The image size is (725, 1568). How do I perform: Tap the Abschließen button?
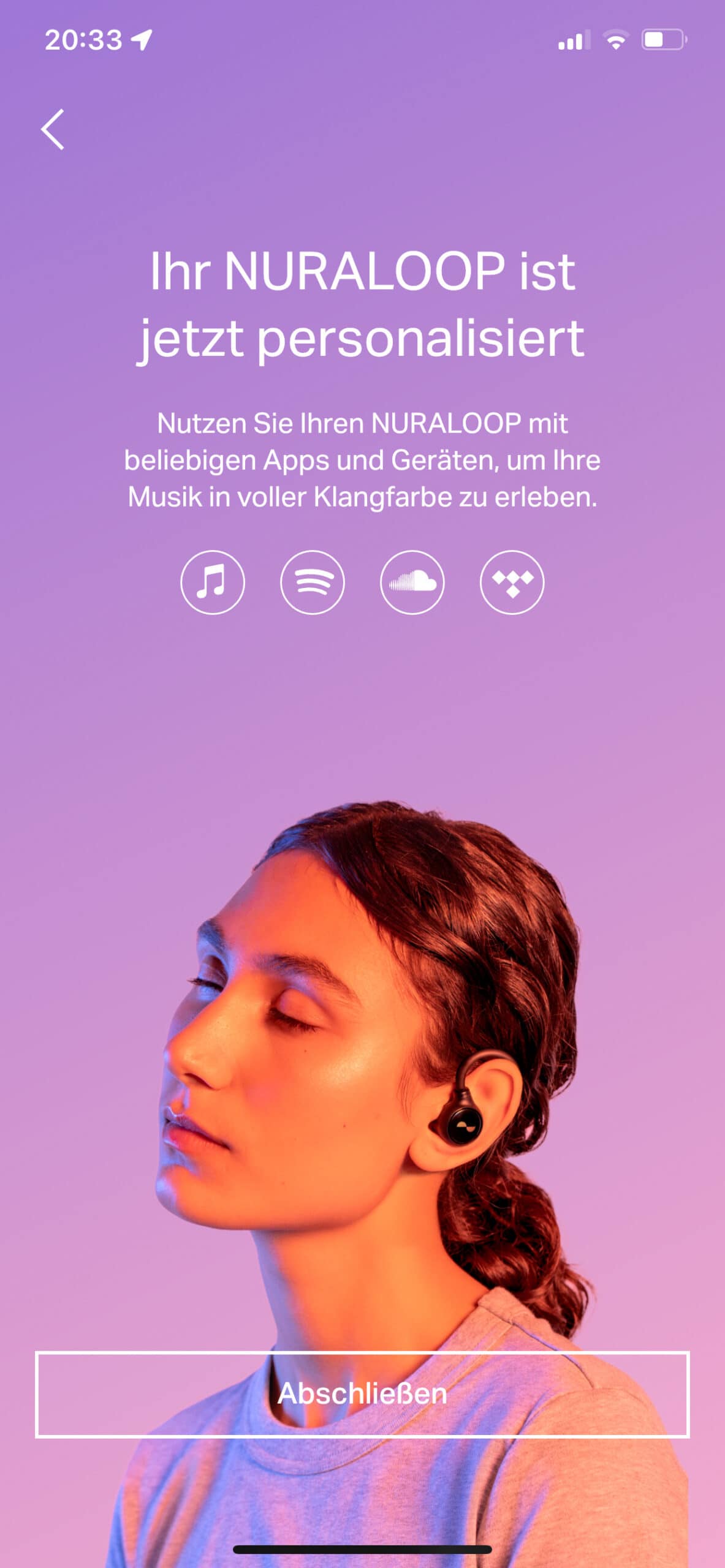tap(362, 1393)
